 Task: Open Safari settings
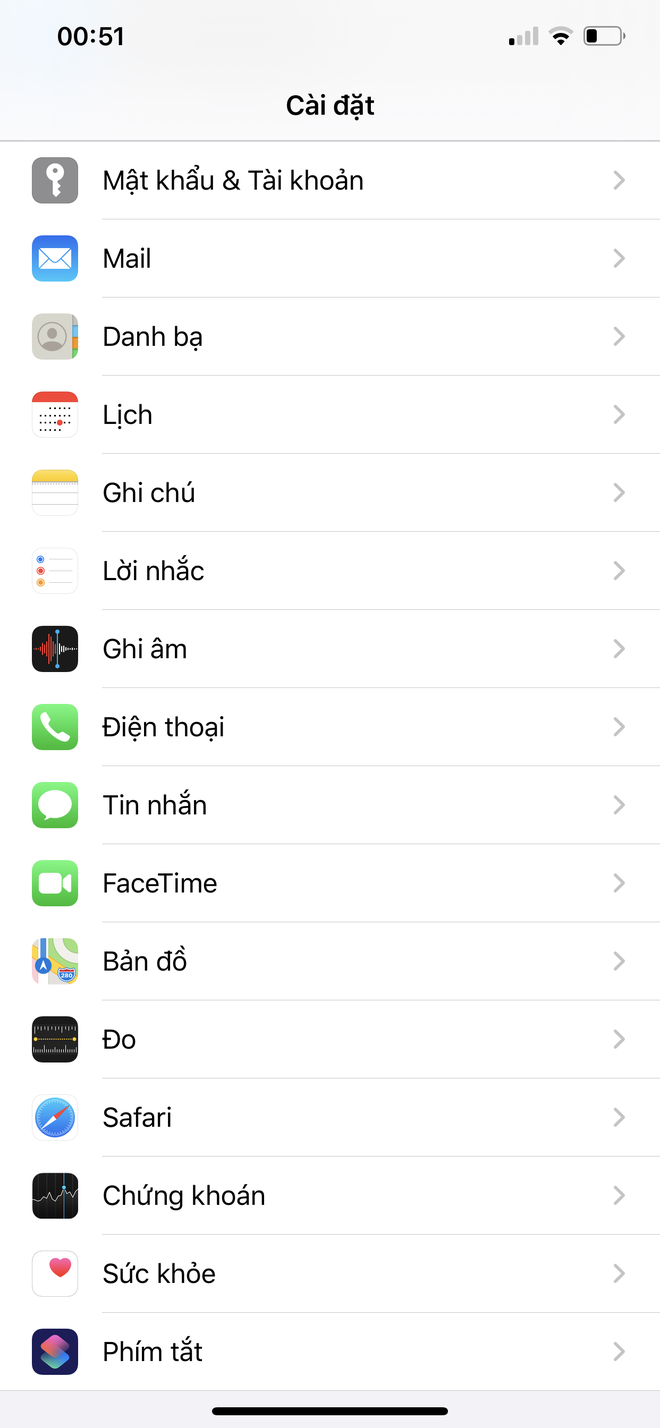pos(330,1117)
